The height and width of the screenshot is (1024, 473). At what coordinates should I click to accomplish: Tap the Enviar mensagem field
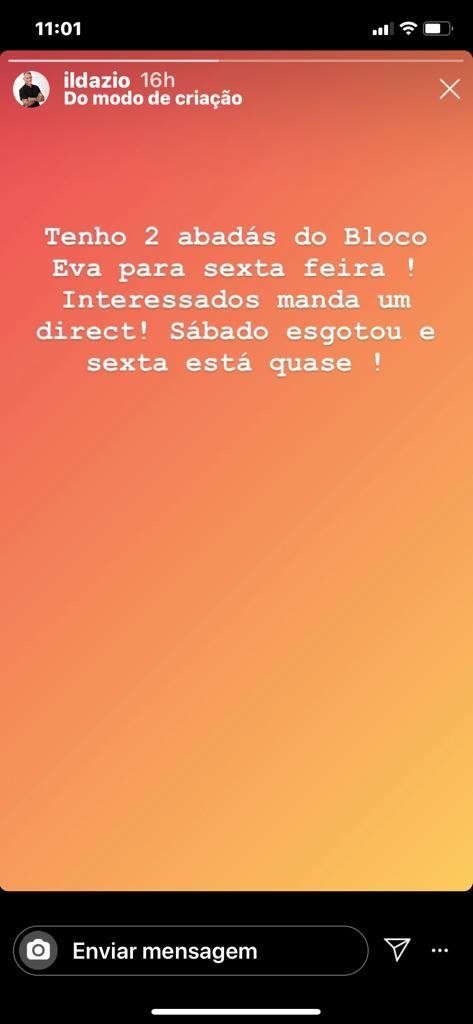pos(191,951)
